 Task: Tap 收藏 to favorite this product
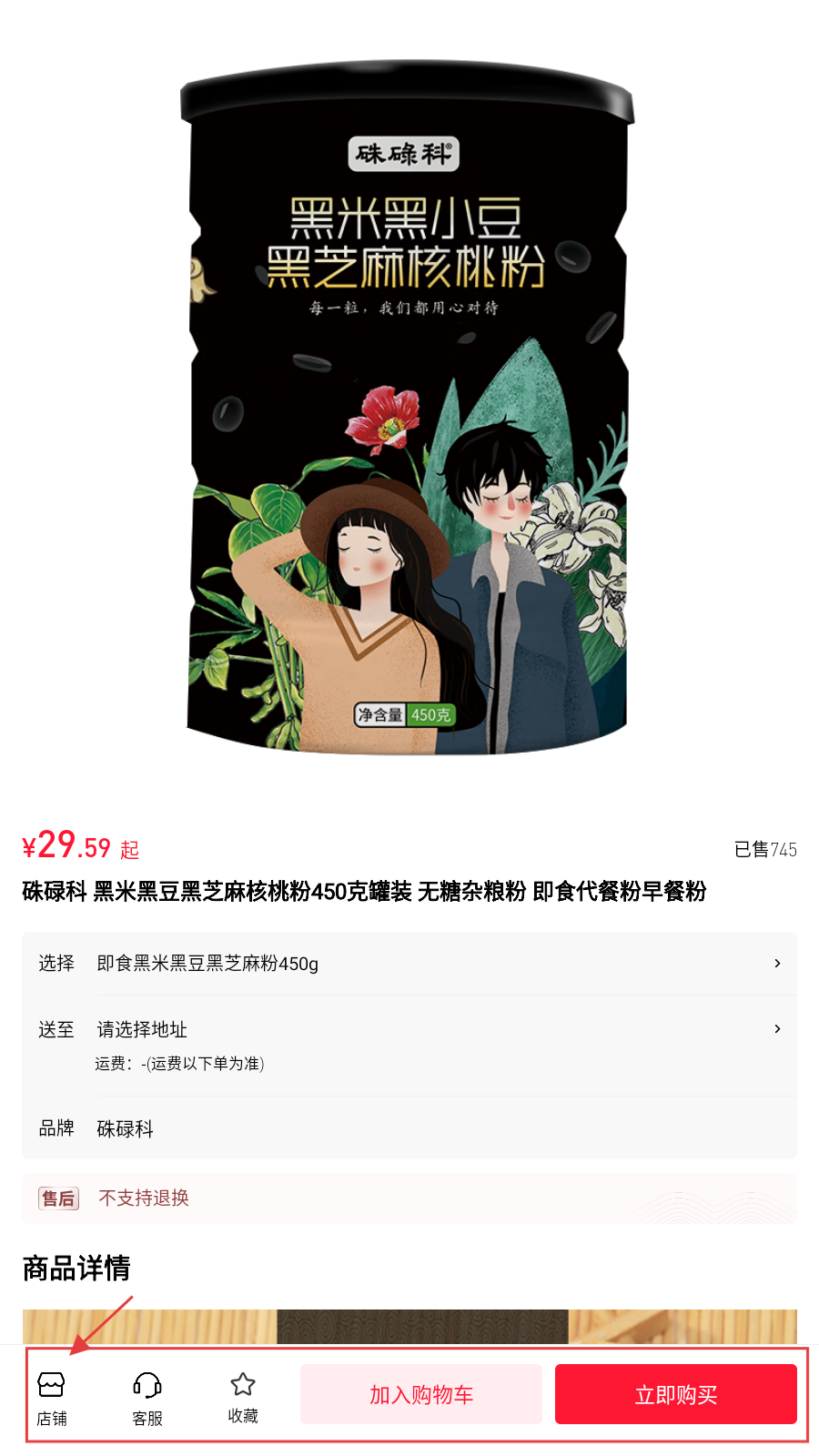tap(243, 1396)
